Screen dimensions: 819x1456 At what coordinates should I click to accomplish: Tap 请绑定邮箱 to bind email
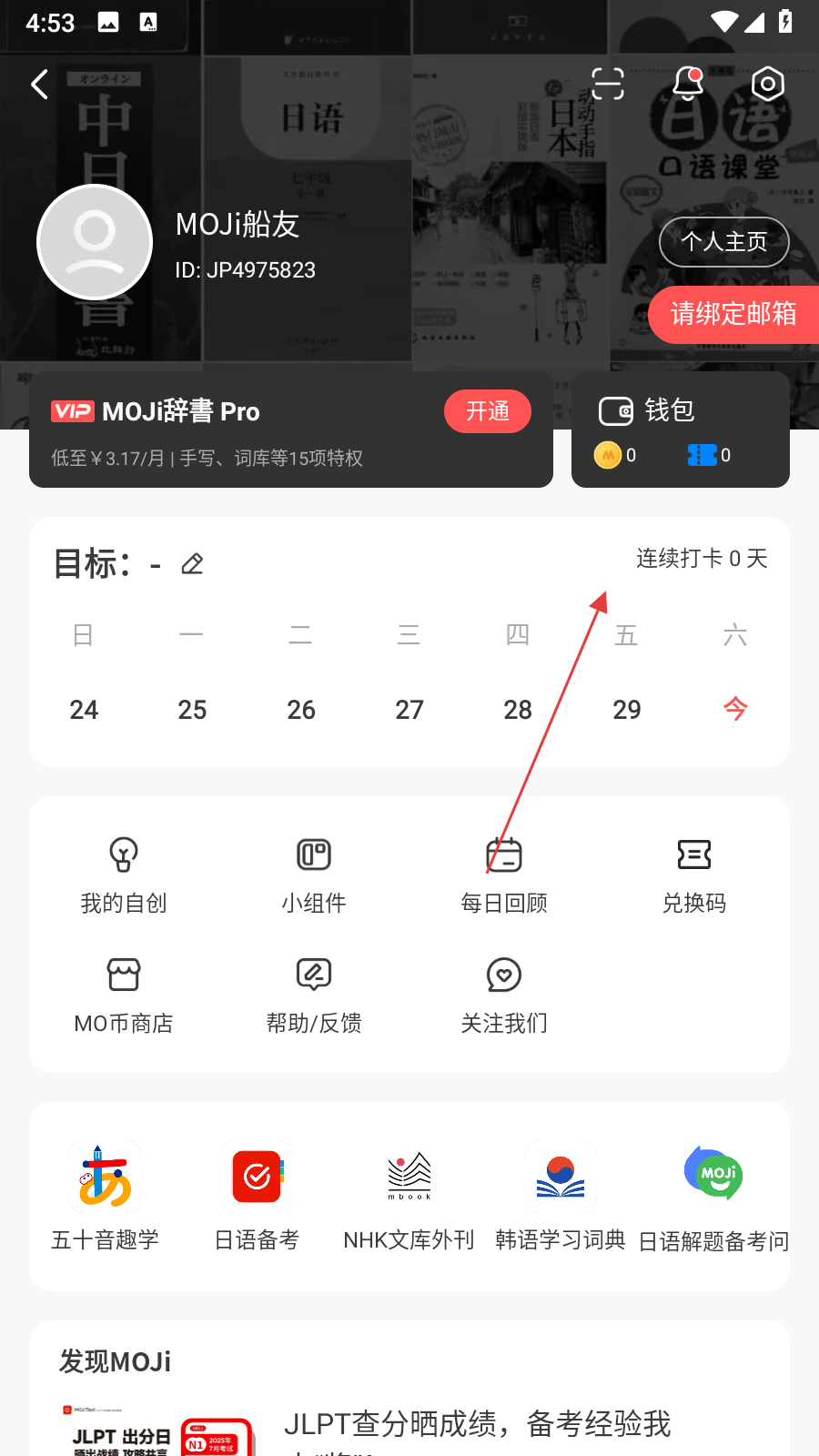[x=733, y=314]
